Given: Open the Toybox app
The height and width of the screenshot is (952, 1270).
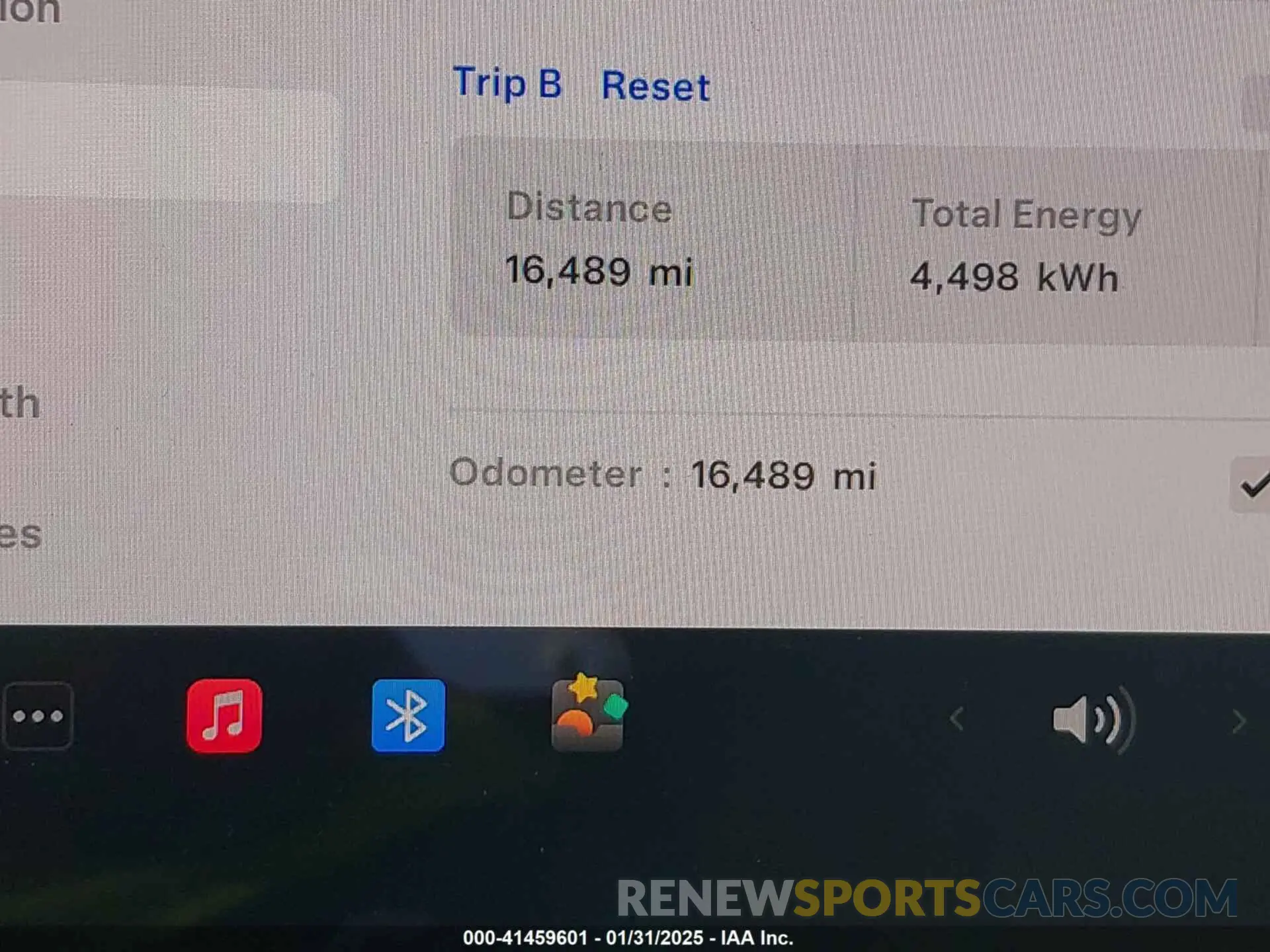Looking at the screenshot, I should (x=588, y=715).
